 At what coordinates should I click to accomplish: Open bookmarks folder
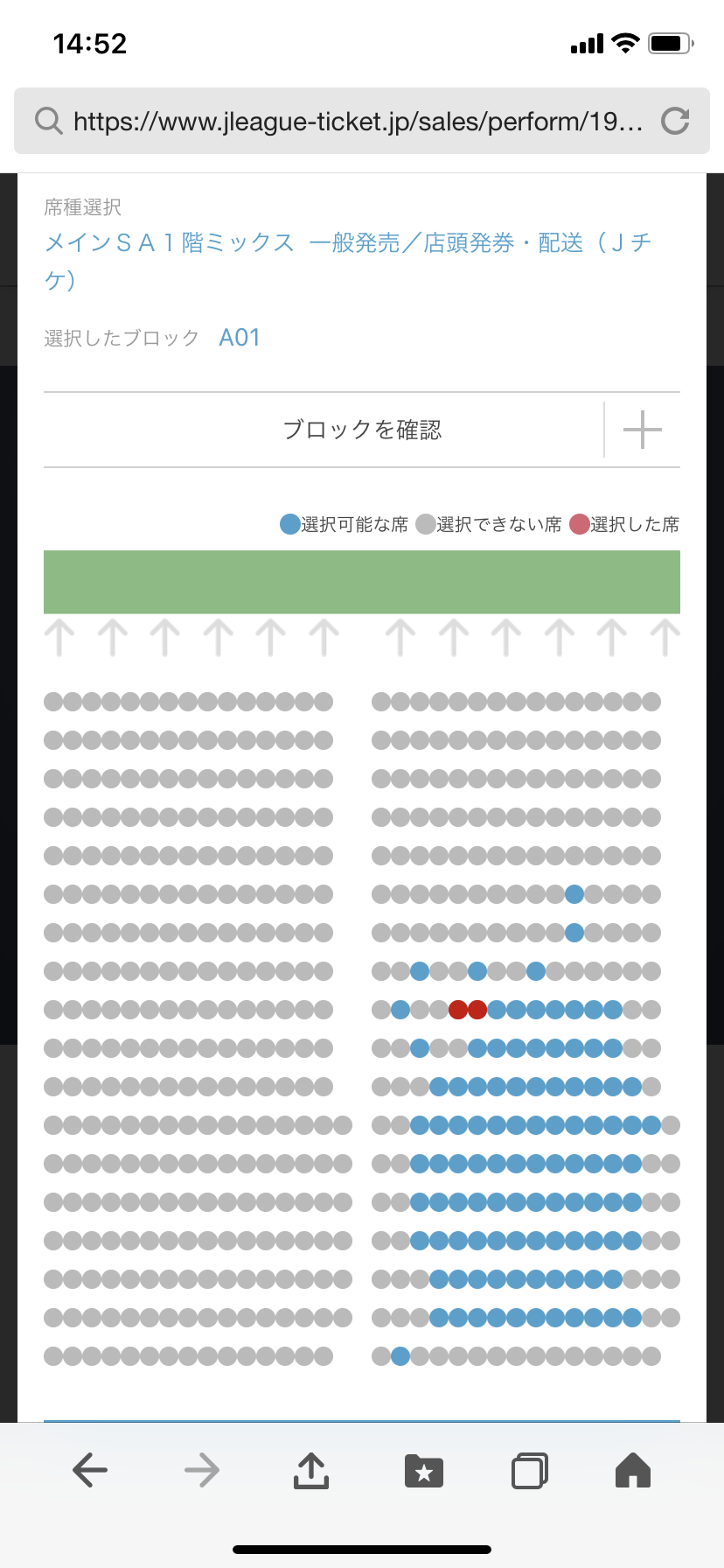point(424,1471)
